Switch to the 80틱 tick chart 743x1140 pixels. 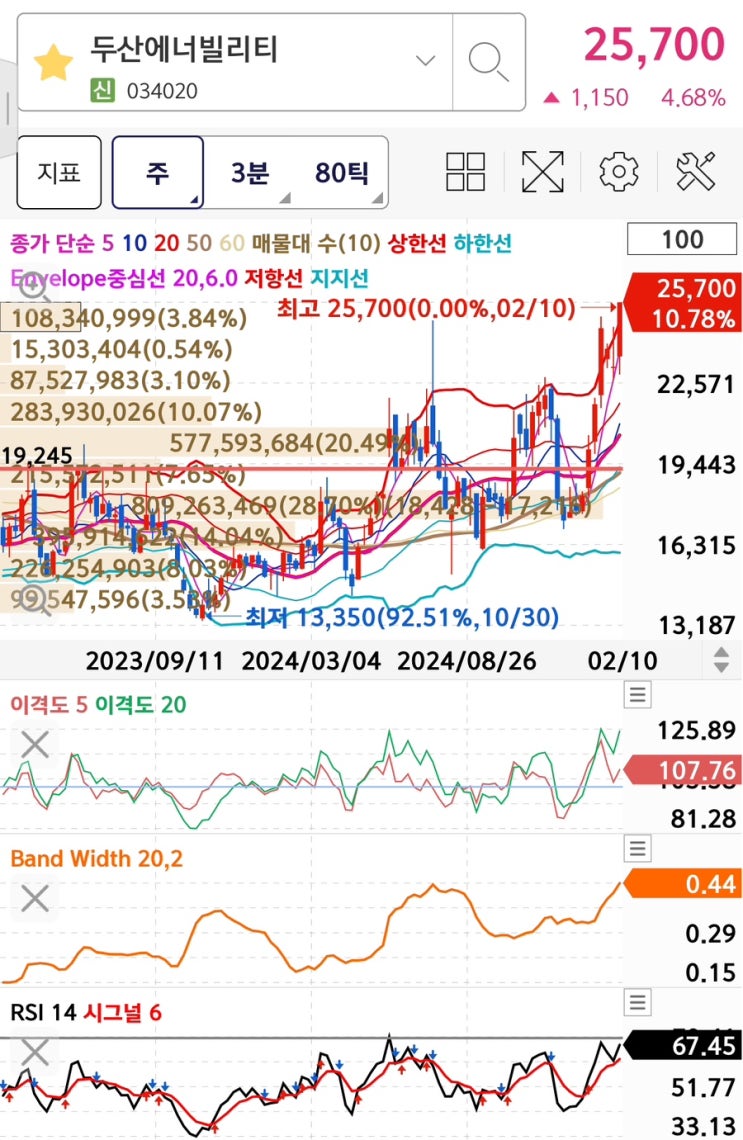tap(342, 173)
